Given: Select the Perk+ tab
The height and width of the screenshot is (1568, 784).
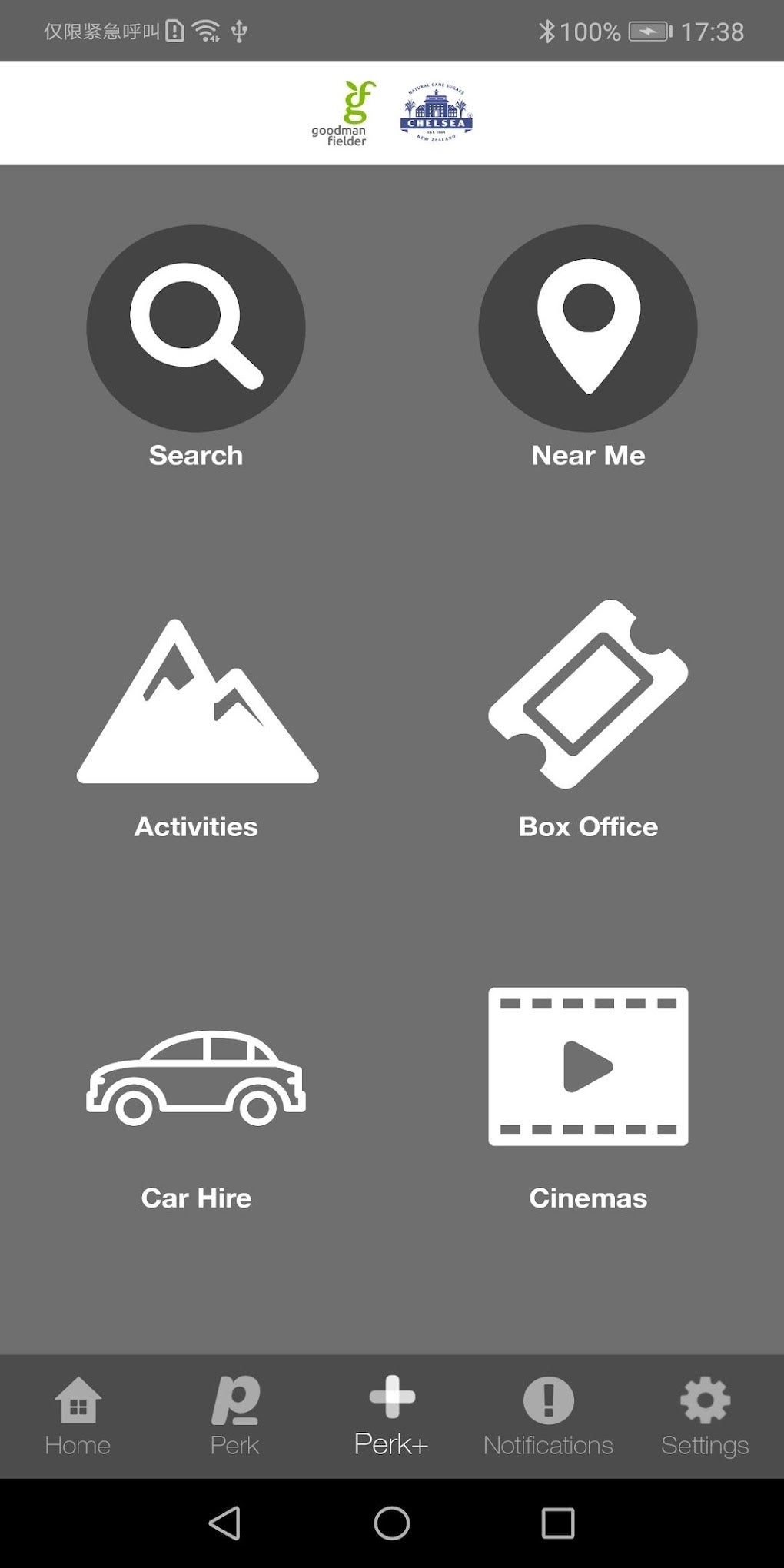Looking at the screenshot, I should 391,1416.
